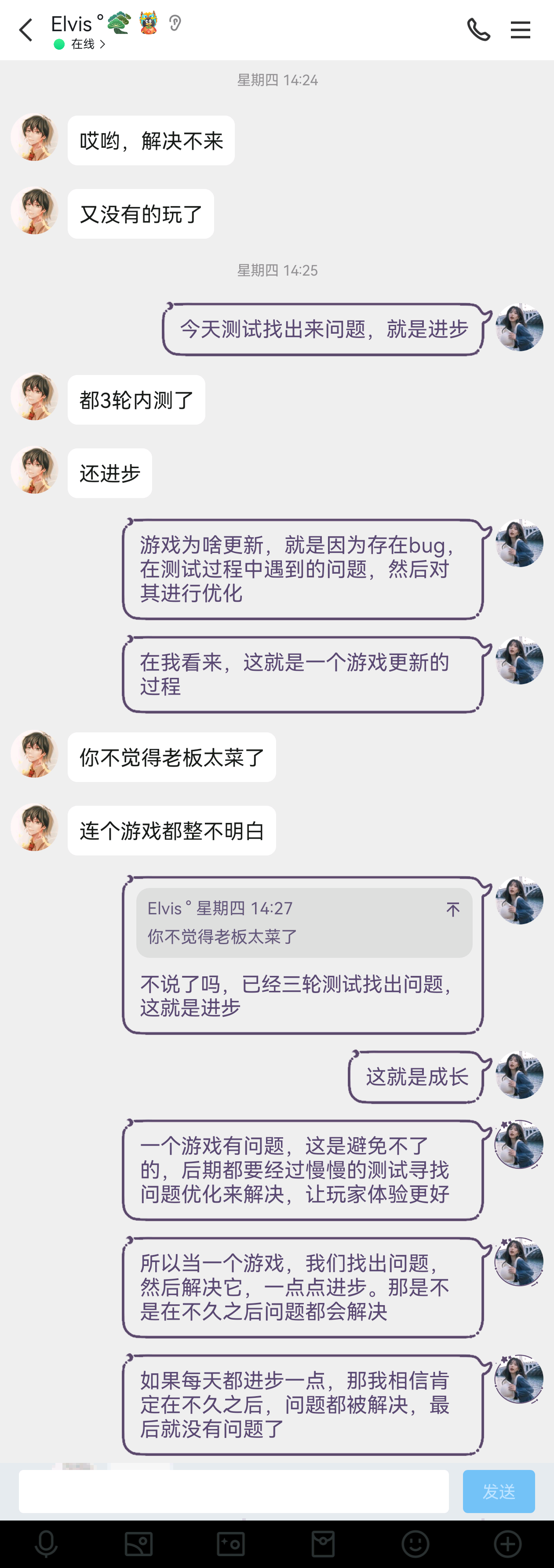Click the 发送 send button

click(x=499, y=1492)
